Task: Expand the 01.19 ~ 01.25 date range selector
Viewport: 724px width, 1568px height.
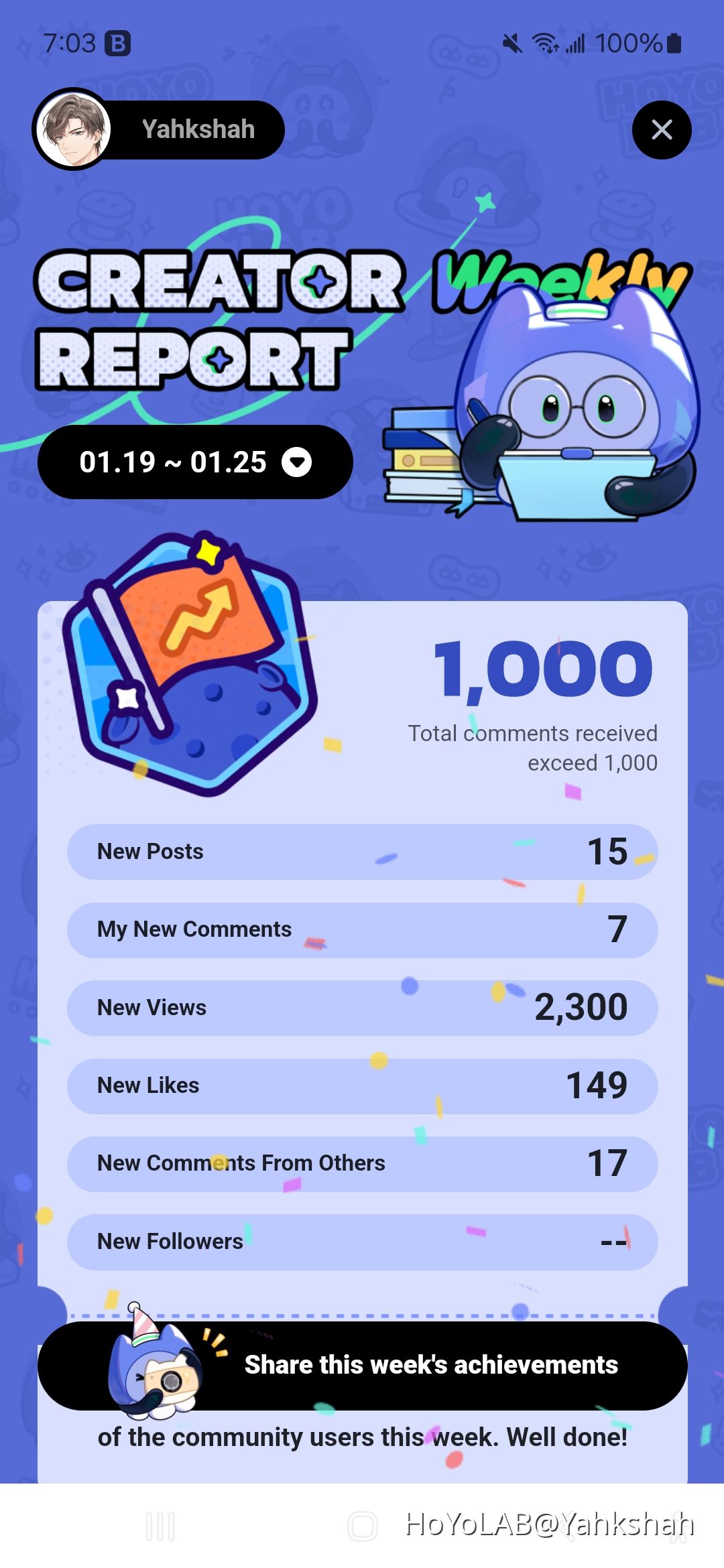Action: pos(194,461)
